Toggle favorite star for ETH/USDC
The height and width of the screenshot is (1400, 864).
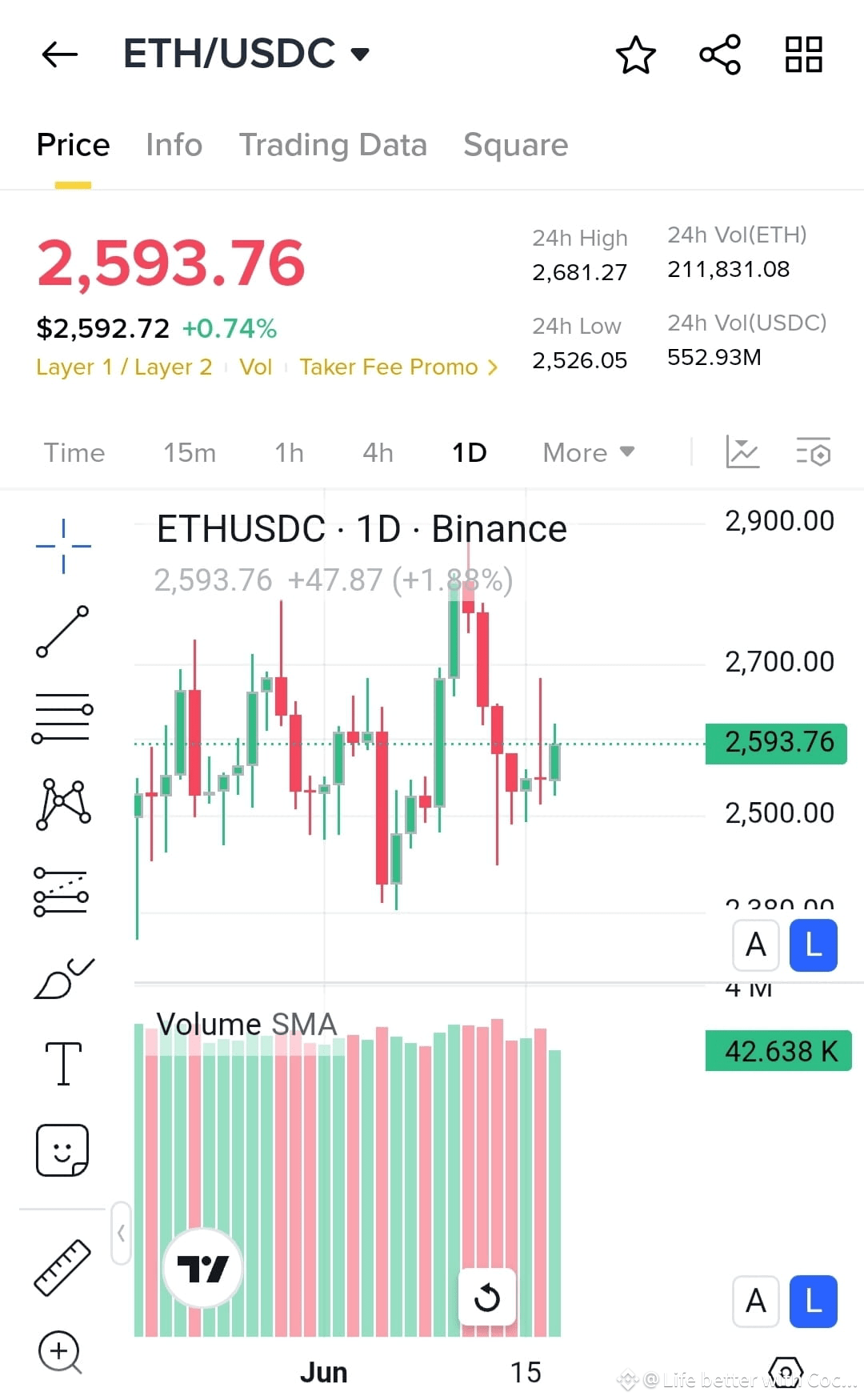click(x=634, y=54)
